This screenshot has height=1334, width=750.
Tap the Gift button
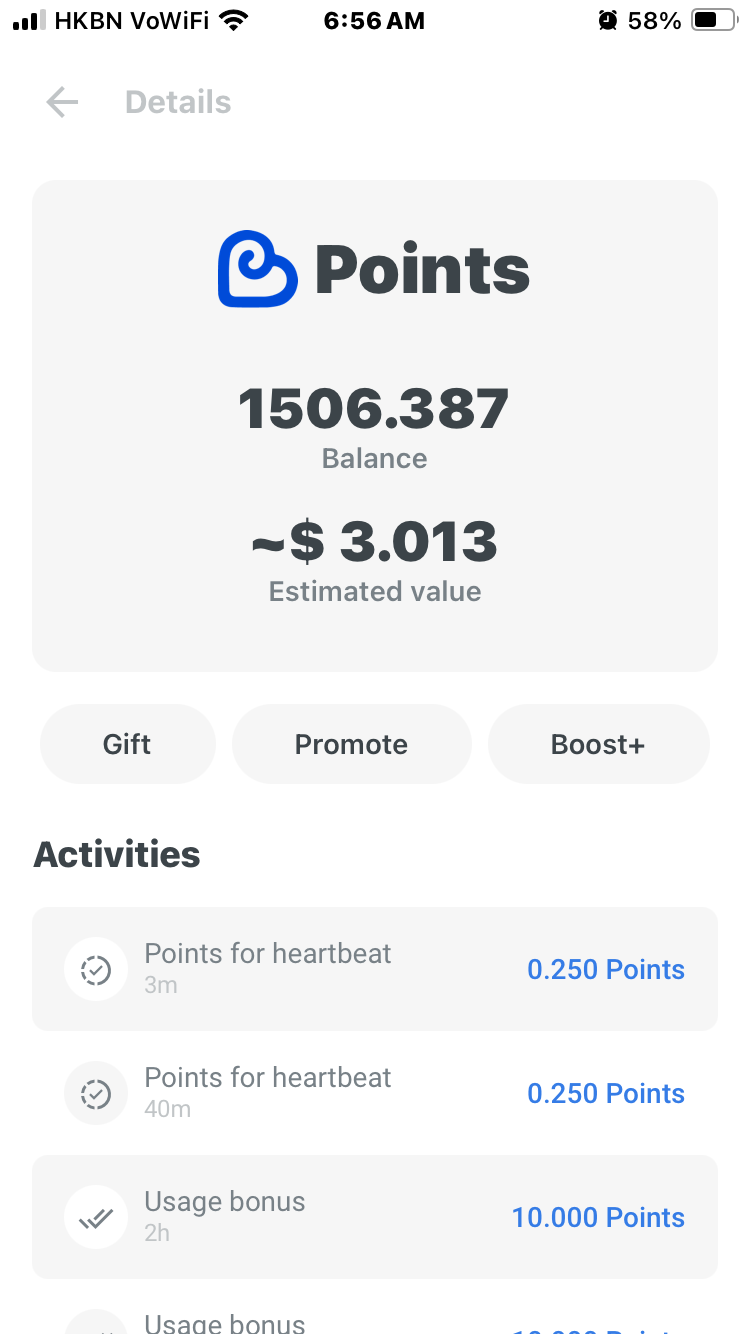[x=127, y=744]
